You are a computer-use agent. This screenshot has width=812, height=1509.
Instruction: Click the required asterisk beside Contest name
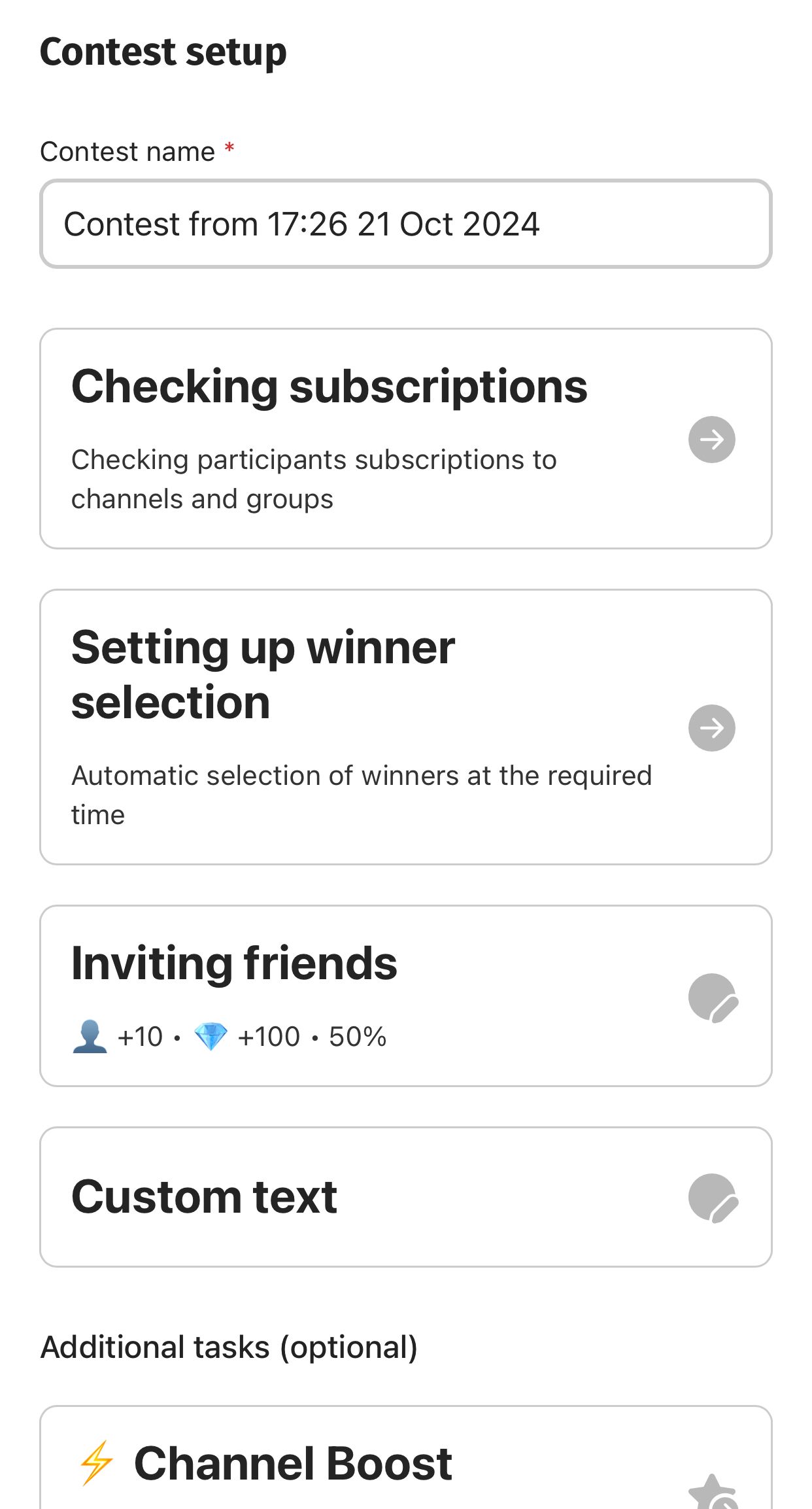point(230,149)
